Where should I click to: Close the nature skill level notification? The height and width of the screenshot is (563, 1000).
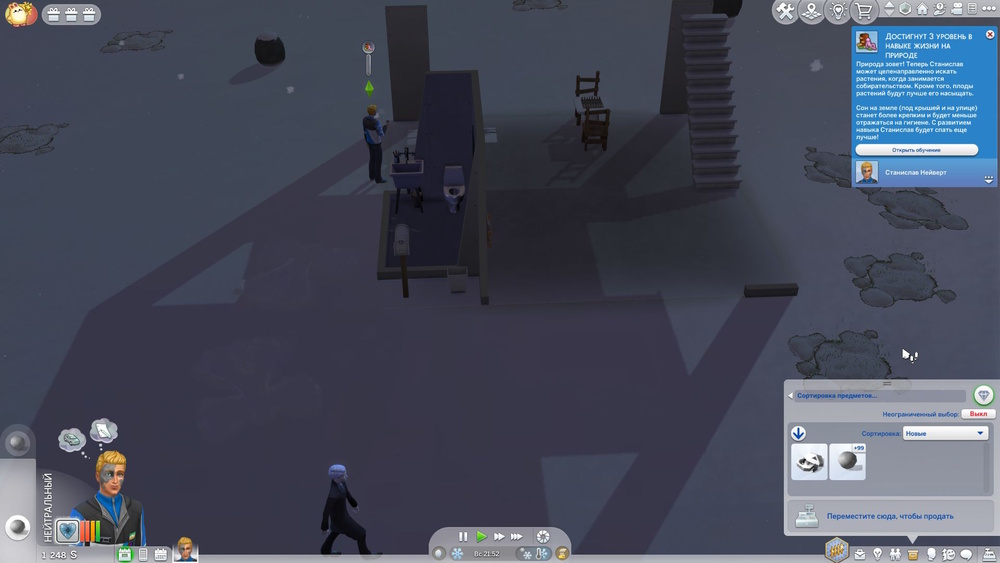pyautogui.click(x=990, y=35)
